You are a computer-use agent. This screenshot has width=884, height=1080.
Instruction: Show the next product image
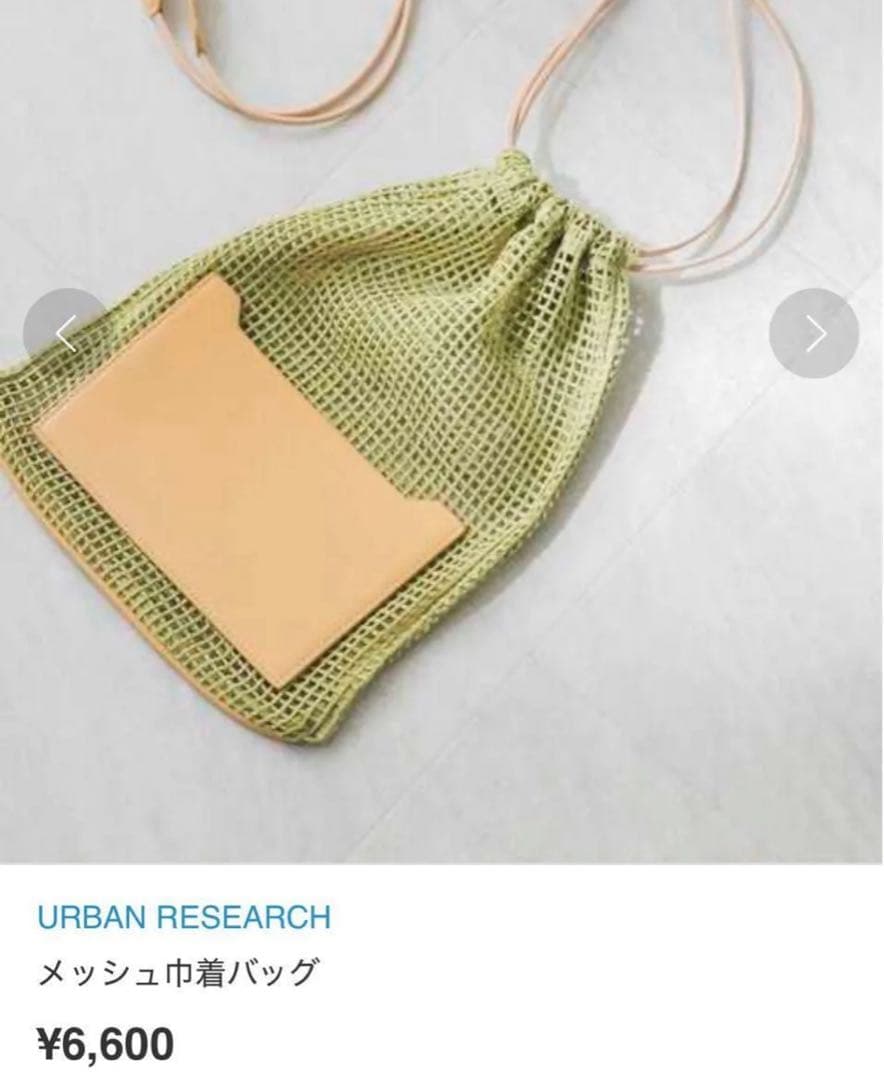814,333
